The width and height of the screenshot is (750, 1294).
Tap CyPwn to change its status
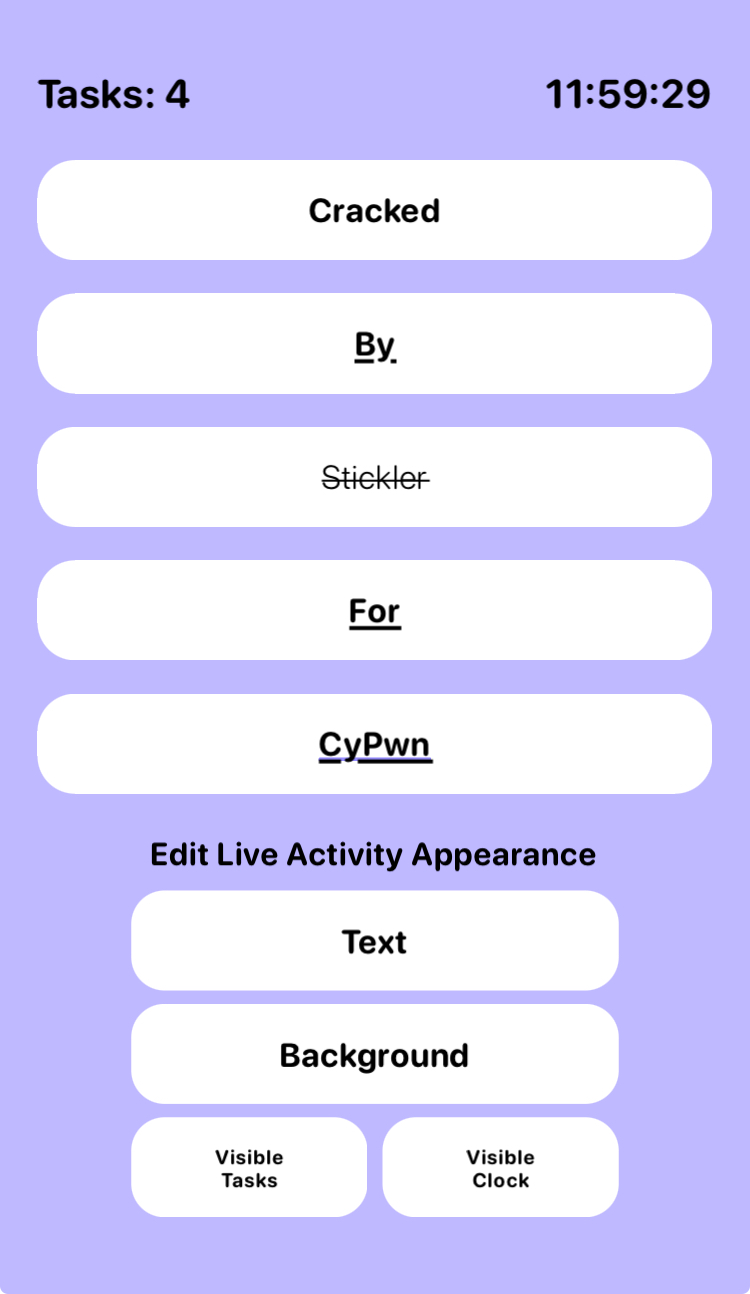click(374, 744)
